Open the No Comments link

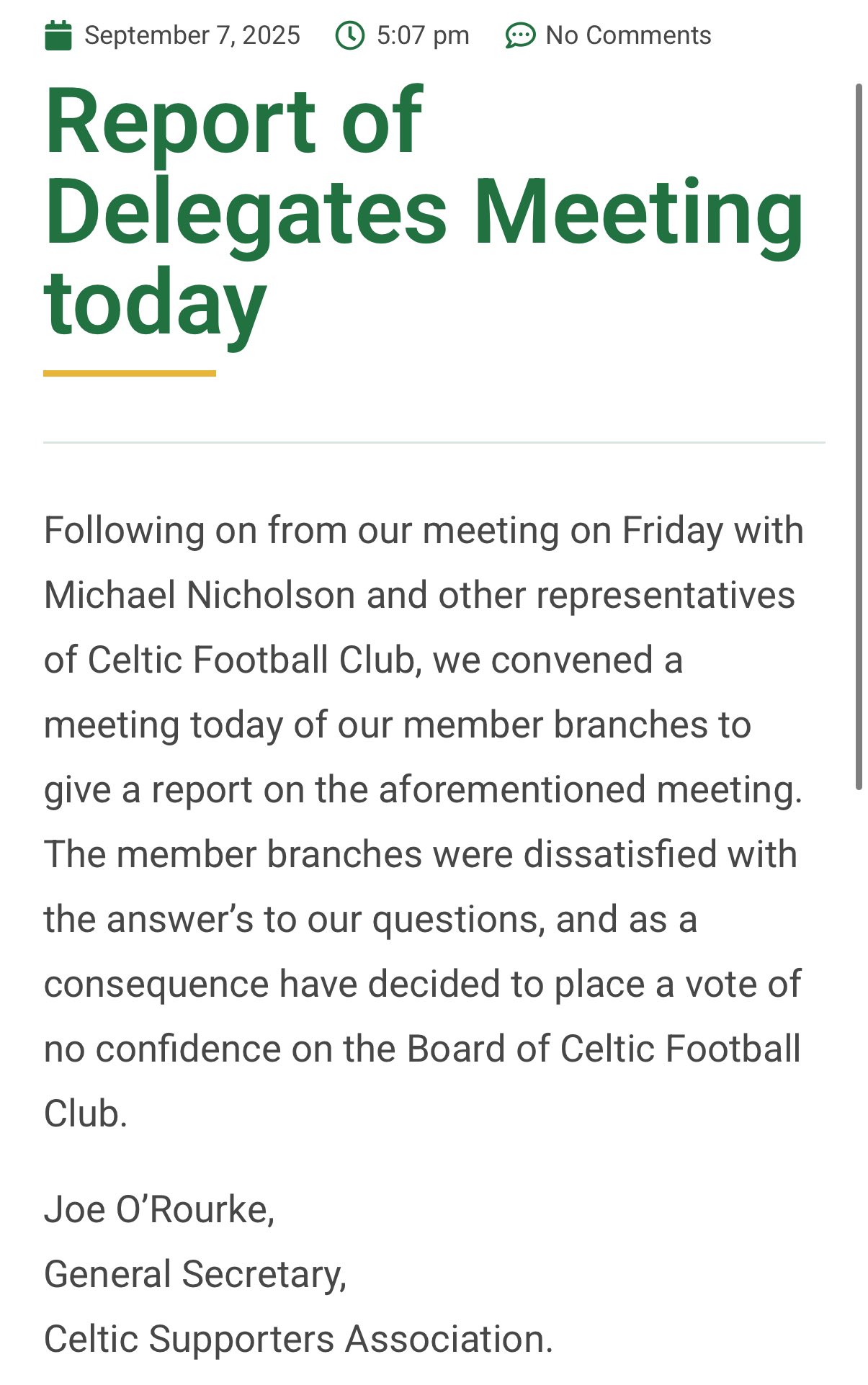coord(627,35)
